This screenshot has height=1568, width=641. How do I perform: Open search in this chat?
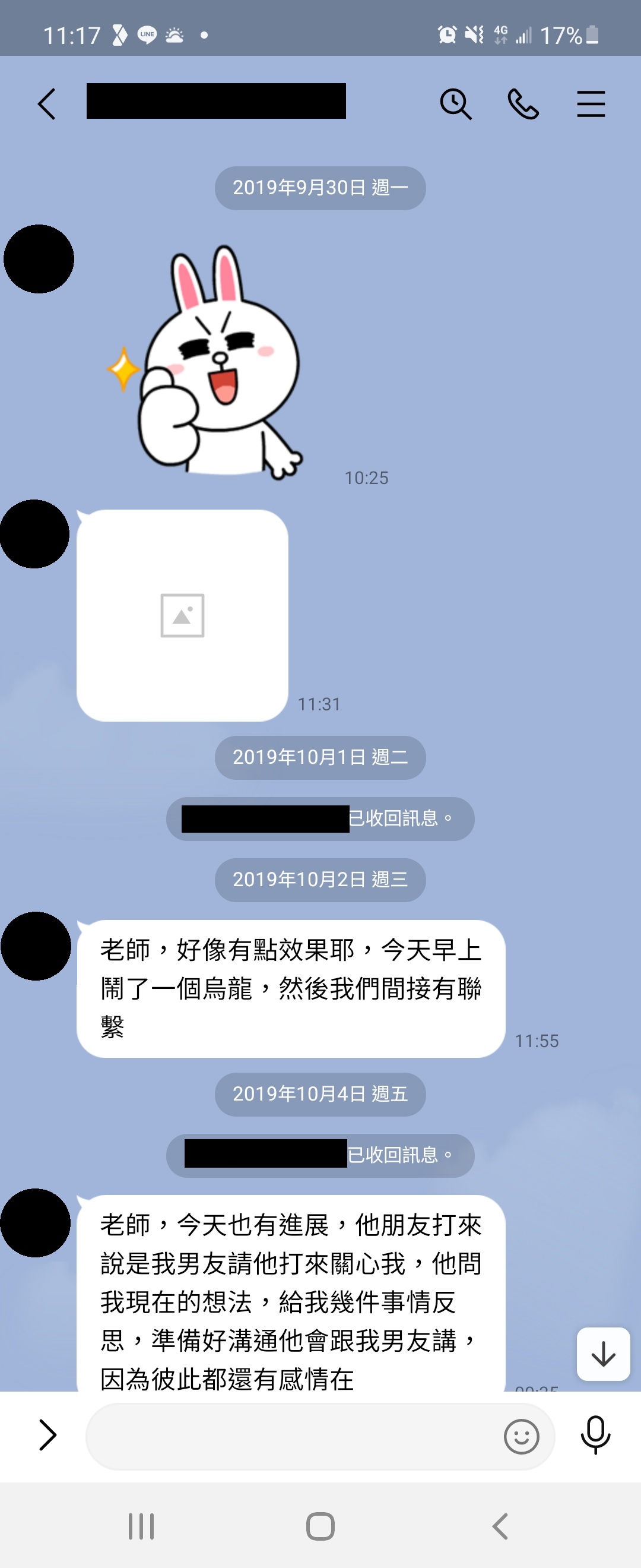point(455,103)
